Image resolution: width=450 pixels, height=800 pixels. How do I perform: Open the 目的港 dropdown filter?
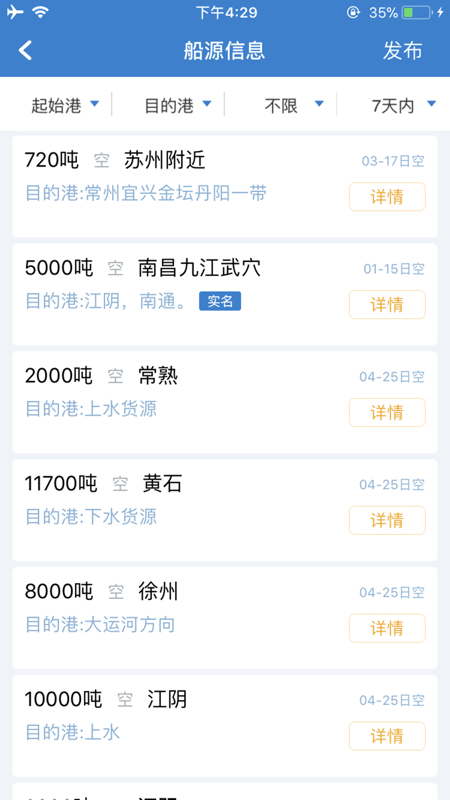pyautogui.click(x=178, y=106)
